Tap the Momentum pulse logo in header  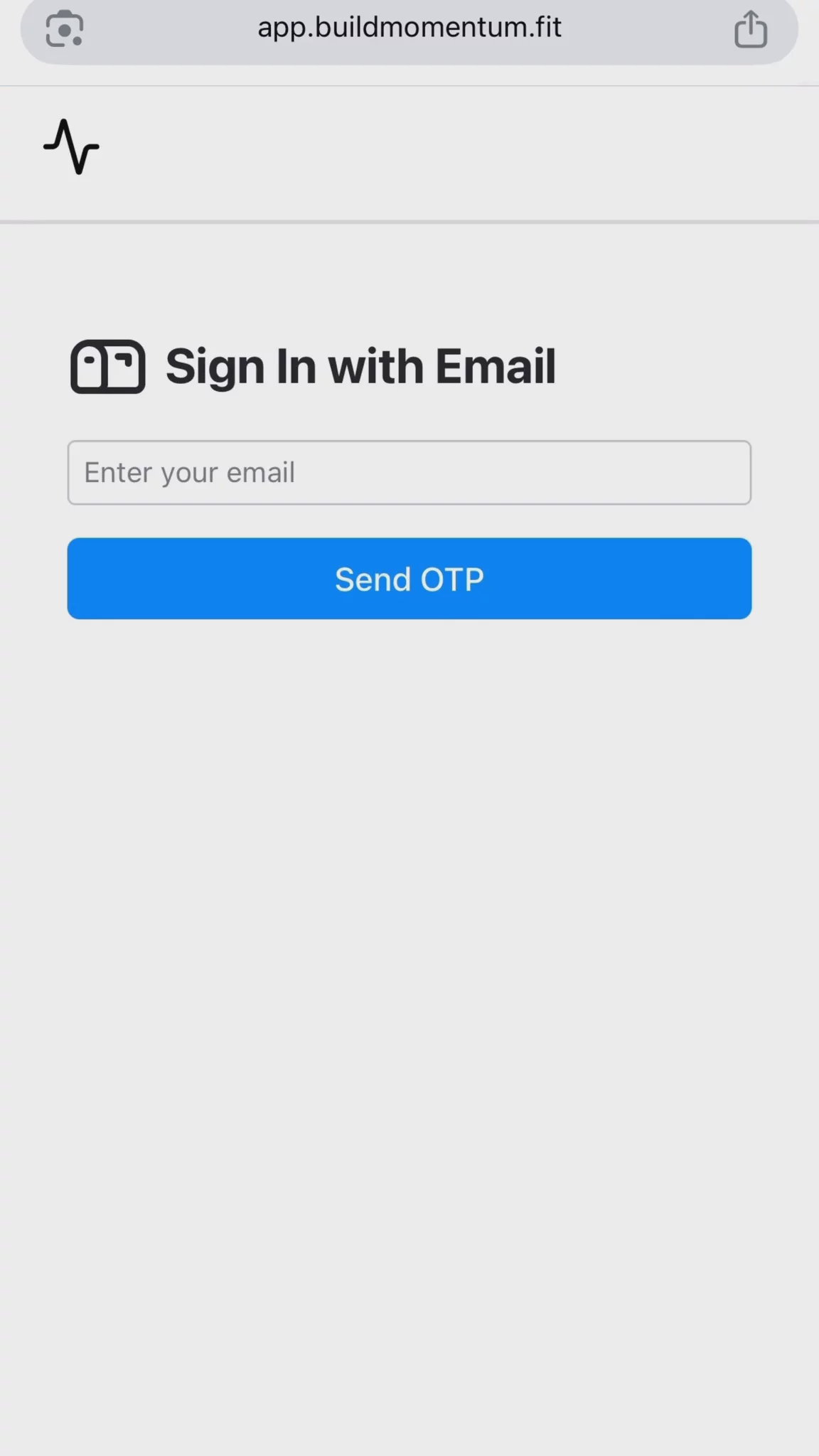[71, 146]
